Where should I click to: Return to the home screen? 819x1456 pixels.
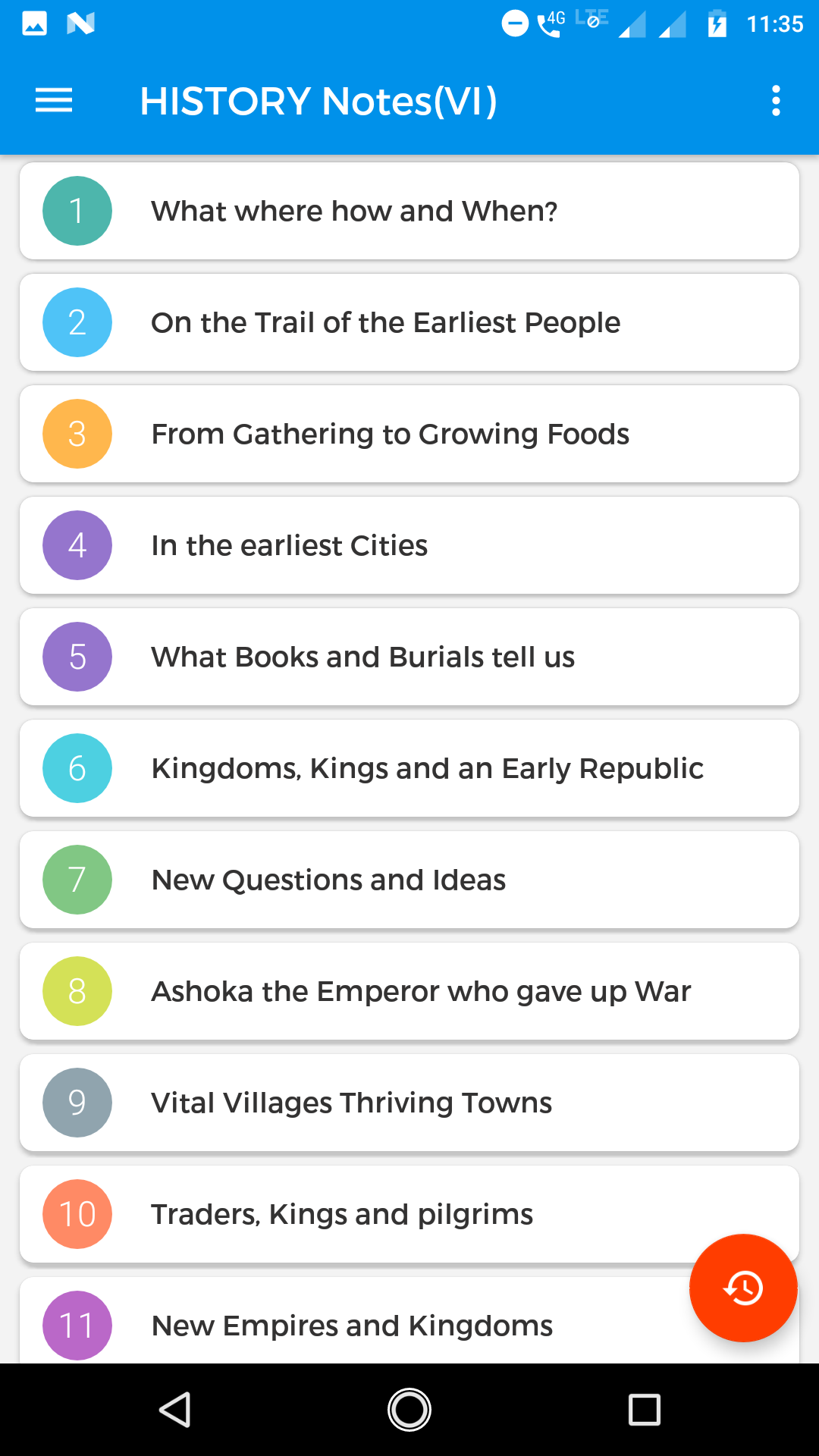coord(409,1410)
